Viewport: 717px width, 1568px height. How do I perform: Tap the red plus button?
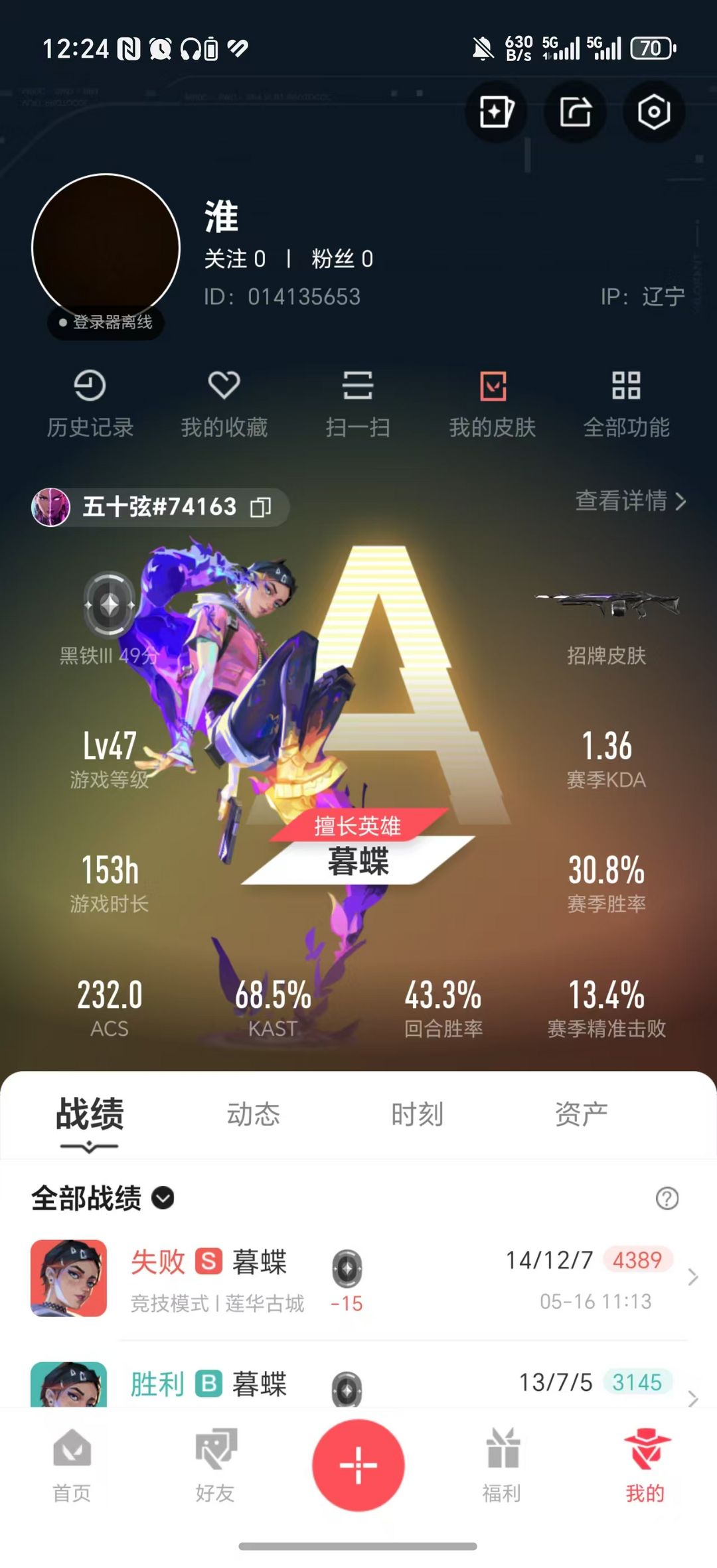point(358,1465)
